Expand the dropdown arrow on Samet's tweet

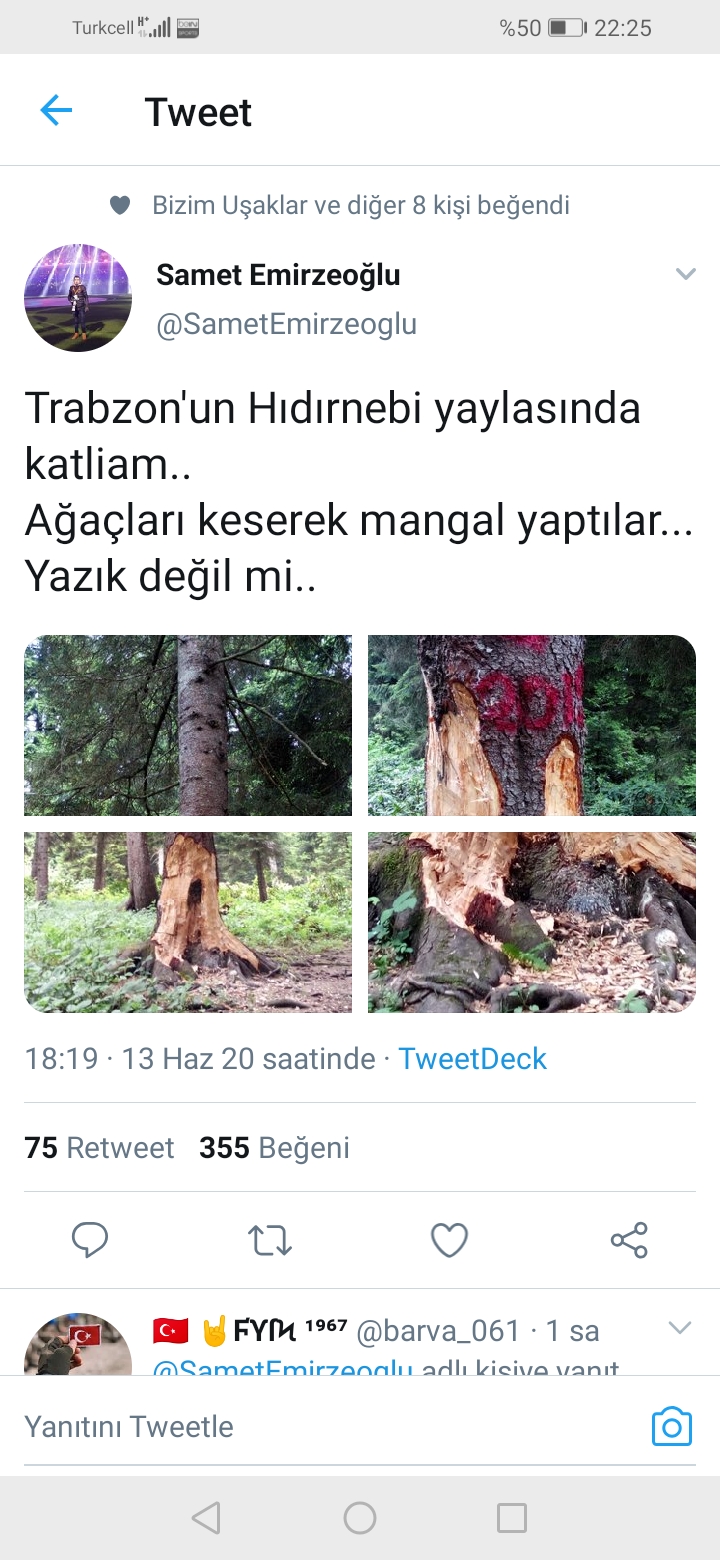click(685, 274)
